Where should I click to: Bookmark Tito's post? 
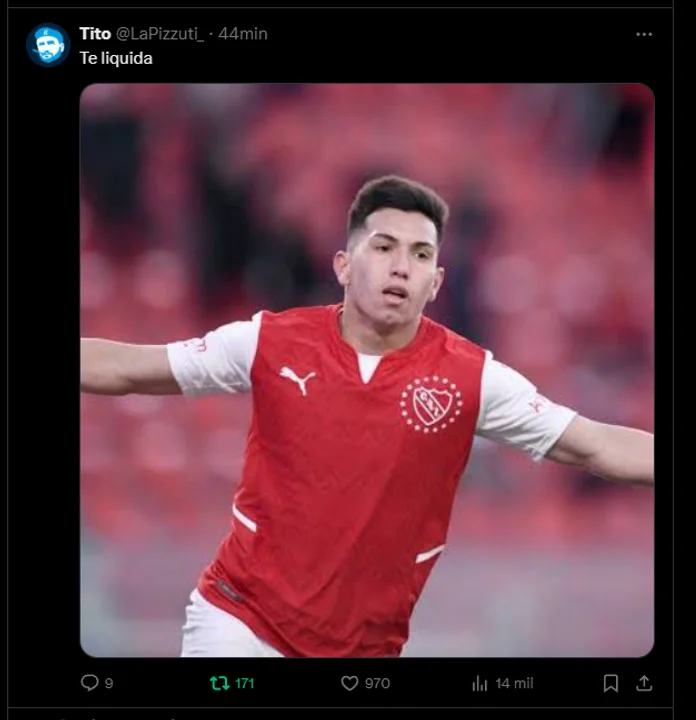pyautogui.click(x=610, y=683)
